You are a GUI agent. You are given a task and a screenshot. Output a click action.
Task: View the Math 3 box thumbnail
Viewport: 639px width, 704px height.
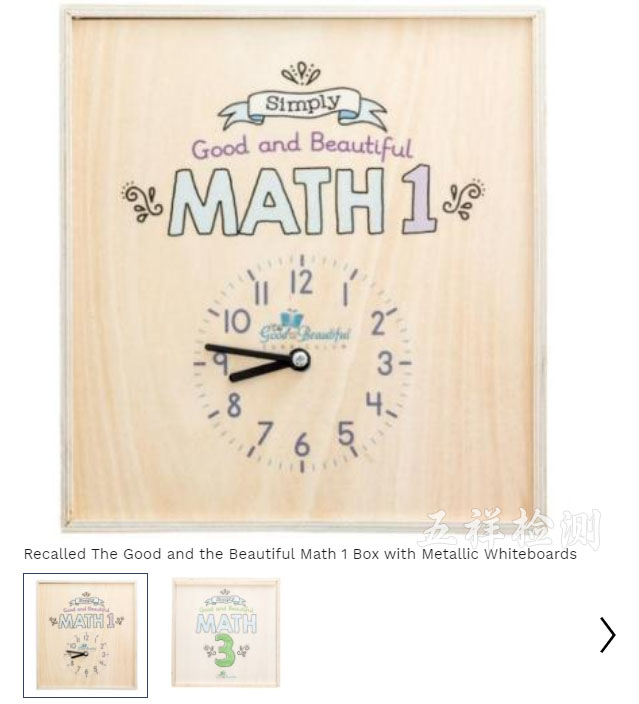click(x=225, y=633)
